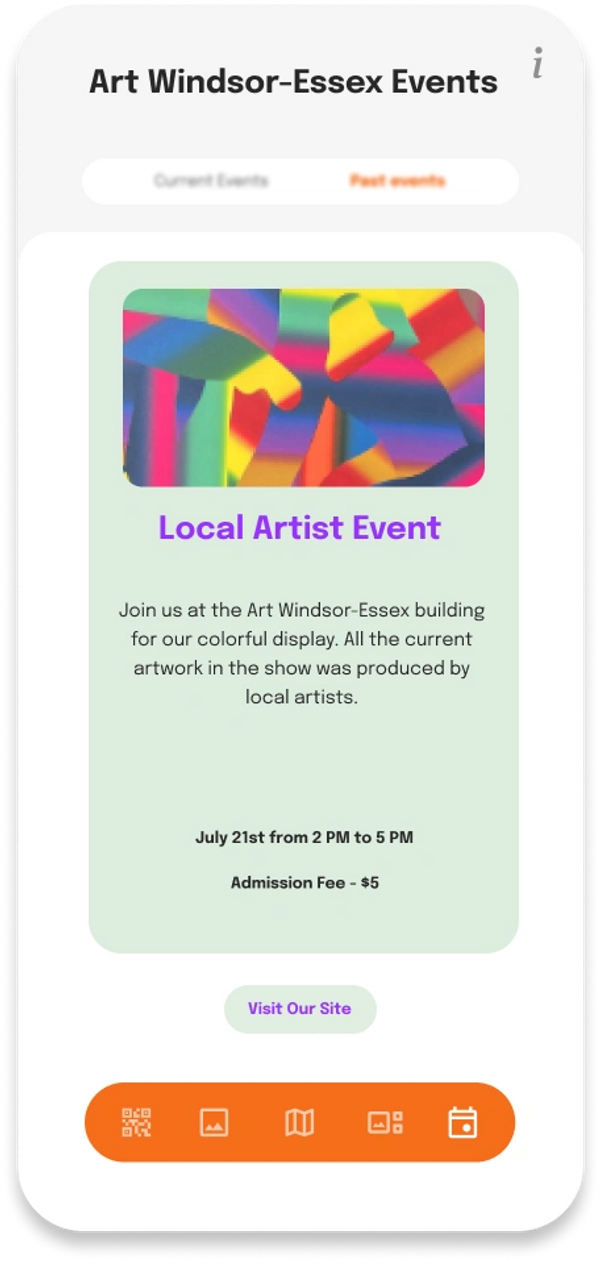Open the QR code scanner tab
This screenshot has width=600, height=1261.
137,1122
